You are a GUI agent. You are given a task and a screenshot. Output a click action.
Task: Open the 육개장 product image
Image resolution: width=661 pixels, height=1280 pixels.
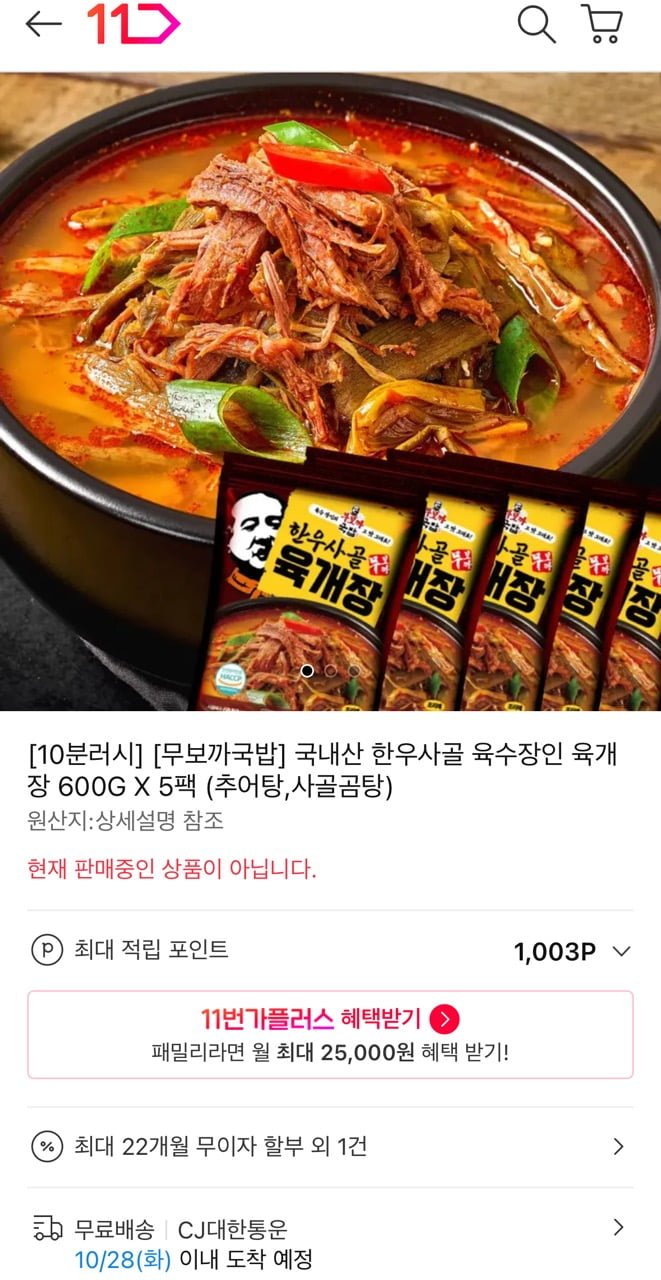point(330,391)
